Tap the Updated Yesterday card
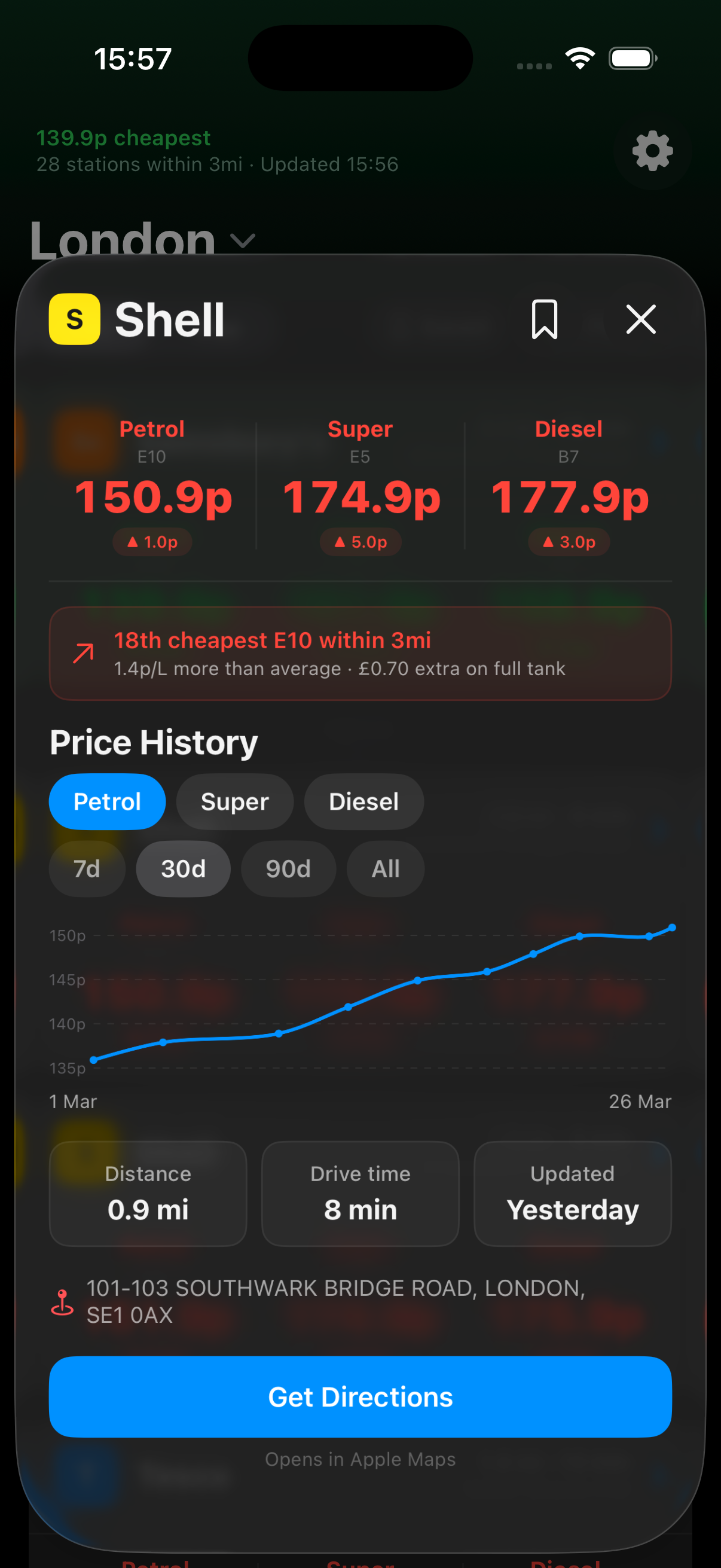The width and height of the screenshot is (721, 1568). 573,1194
